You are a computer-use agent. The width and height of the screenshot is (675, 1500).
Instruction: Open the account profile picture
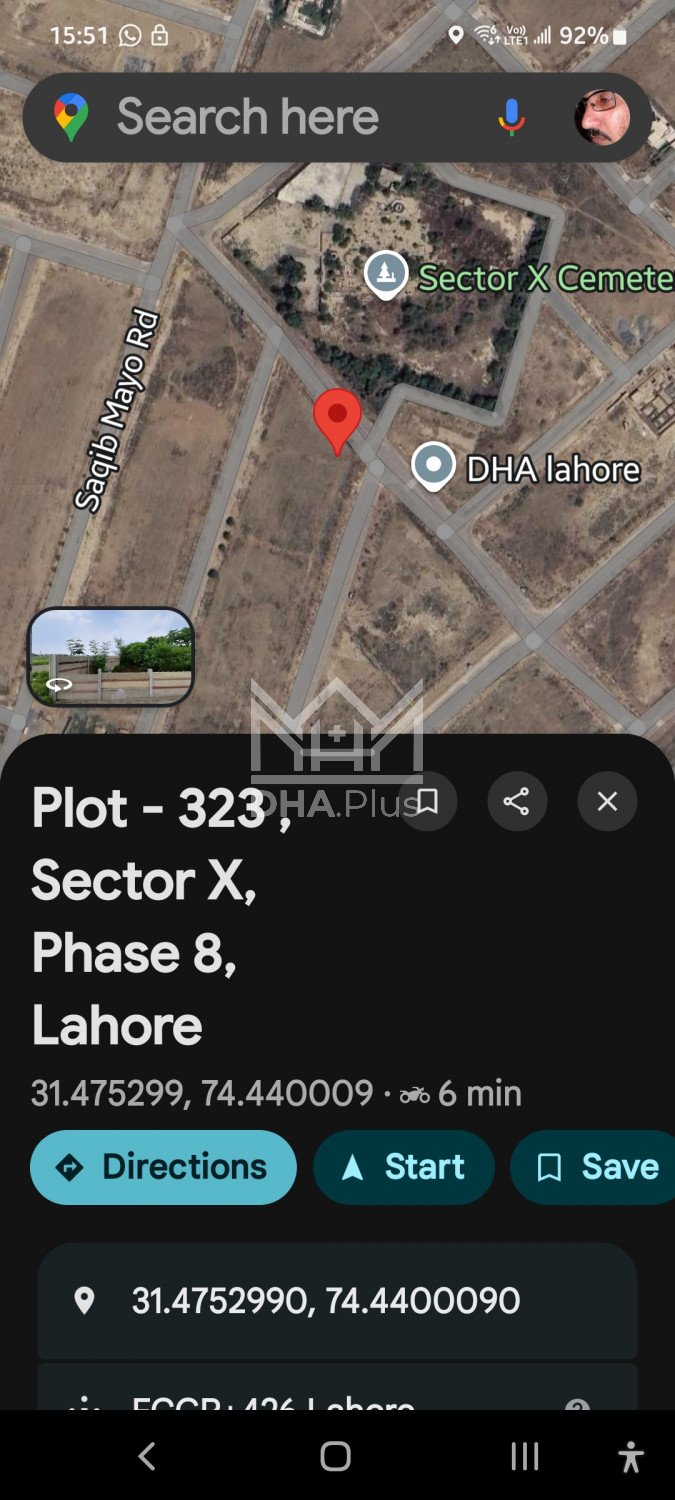click(602, 117)
